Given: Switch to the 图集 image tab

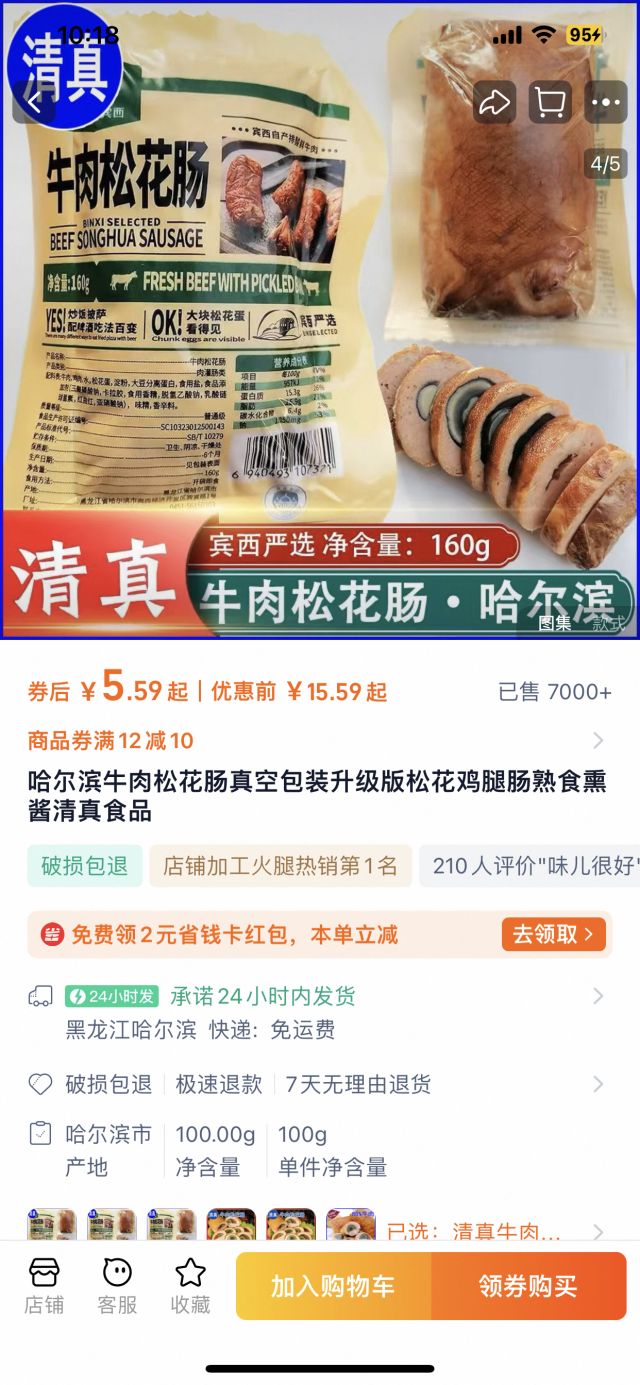Looking at the screenshot, I should click(x=555, y=622).
